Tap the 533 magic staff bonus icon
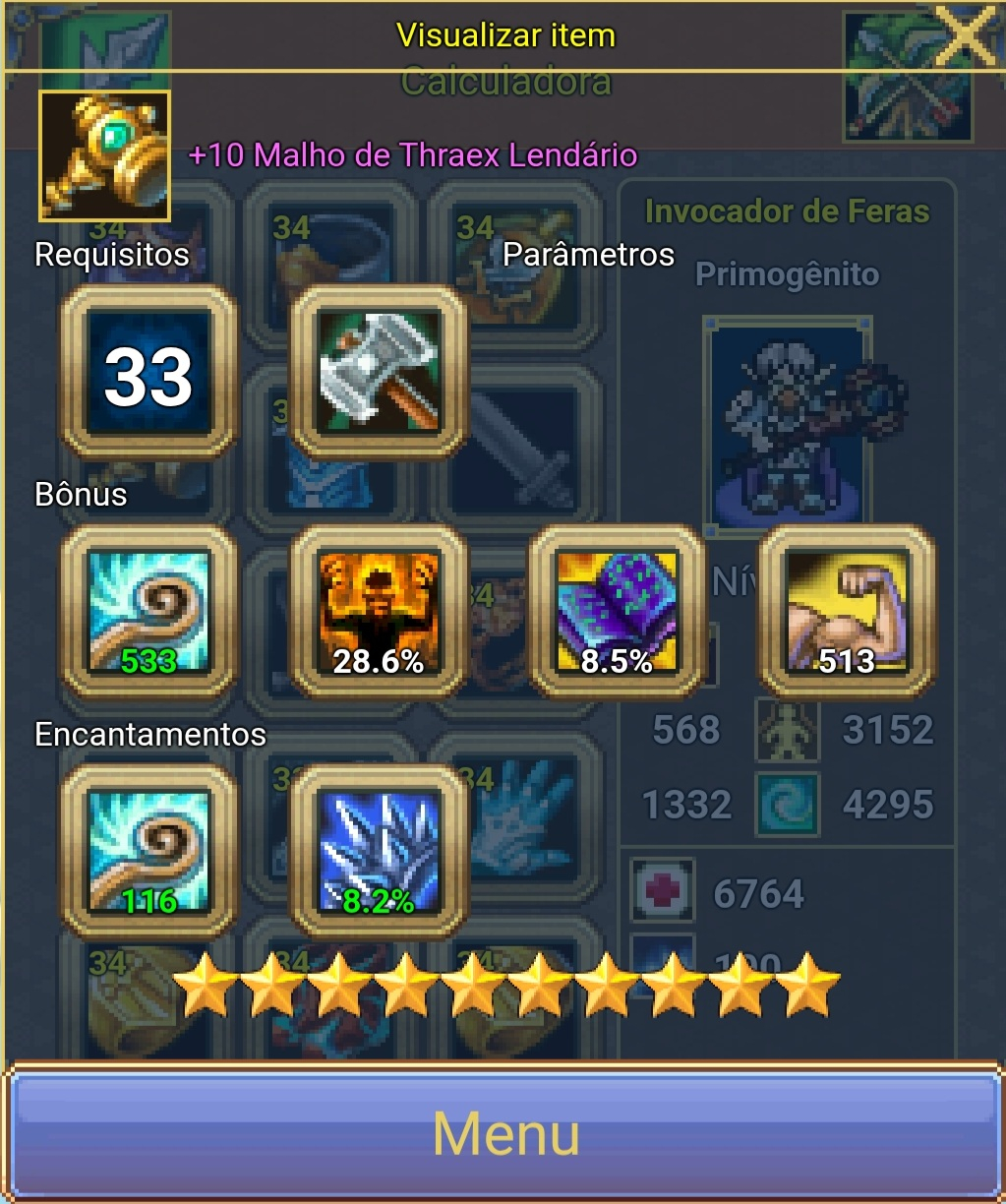Screen dimensions: 1006x1204 (148, 613)
